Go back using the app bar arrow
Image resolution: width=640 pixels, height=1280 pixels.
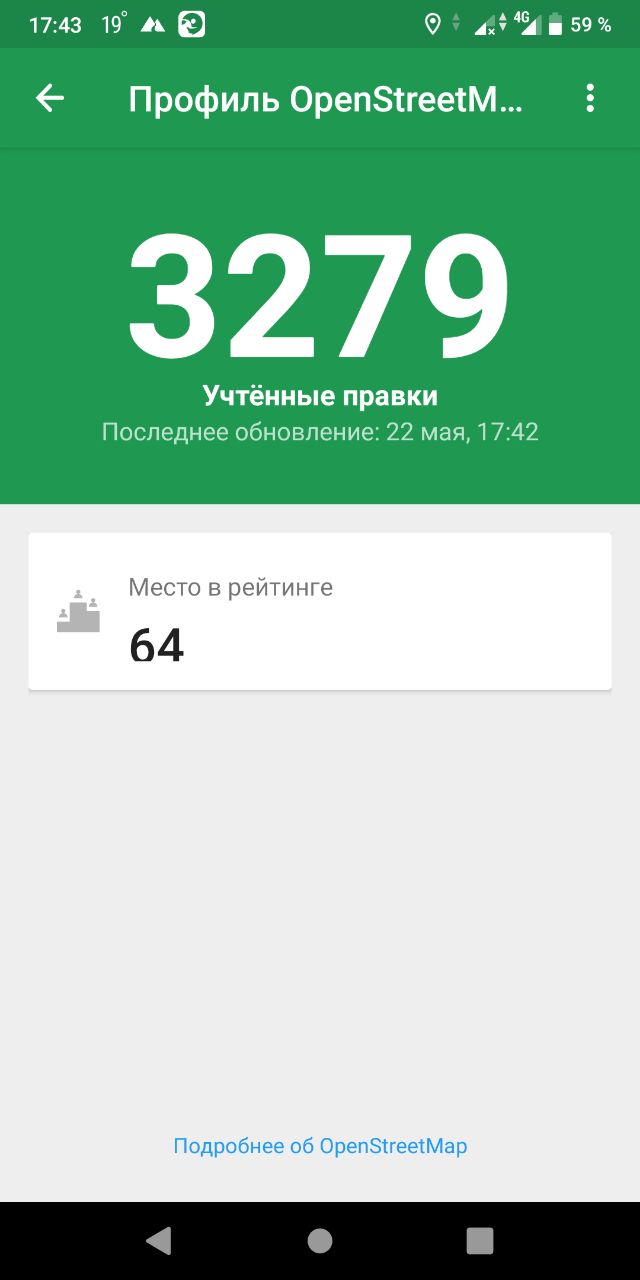click(x=49, y=98)
